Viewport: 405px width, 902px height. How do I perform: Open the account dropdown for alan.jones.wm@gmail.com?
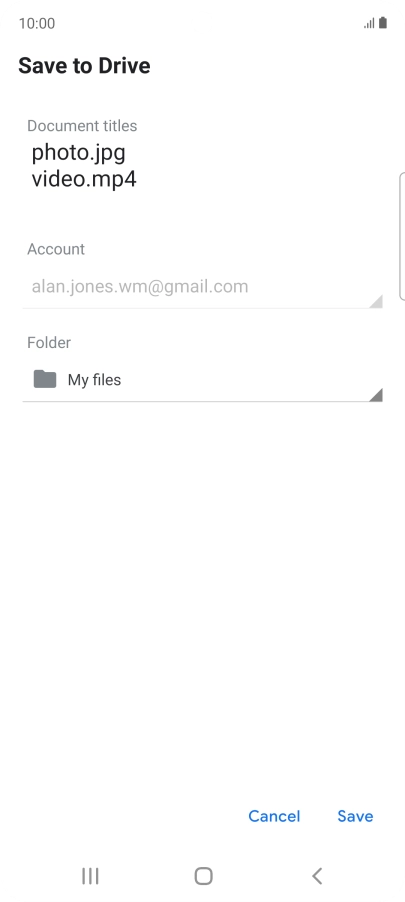point(202,287)
